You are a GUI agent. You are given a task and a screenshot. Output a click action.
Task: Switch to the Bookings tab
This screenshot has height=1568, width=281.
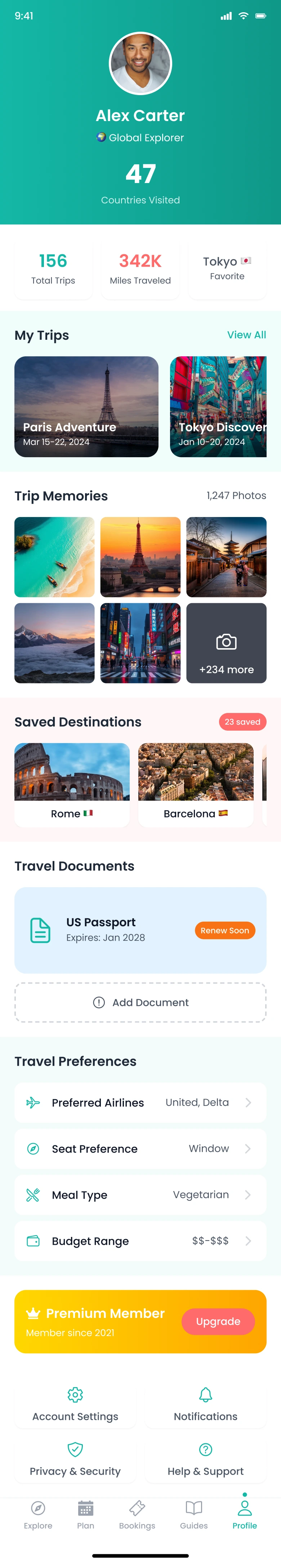point(137,1514)
